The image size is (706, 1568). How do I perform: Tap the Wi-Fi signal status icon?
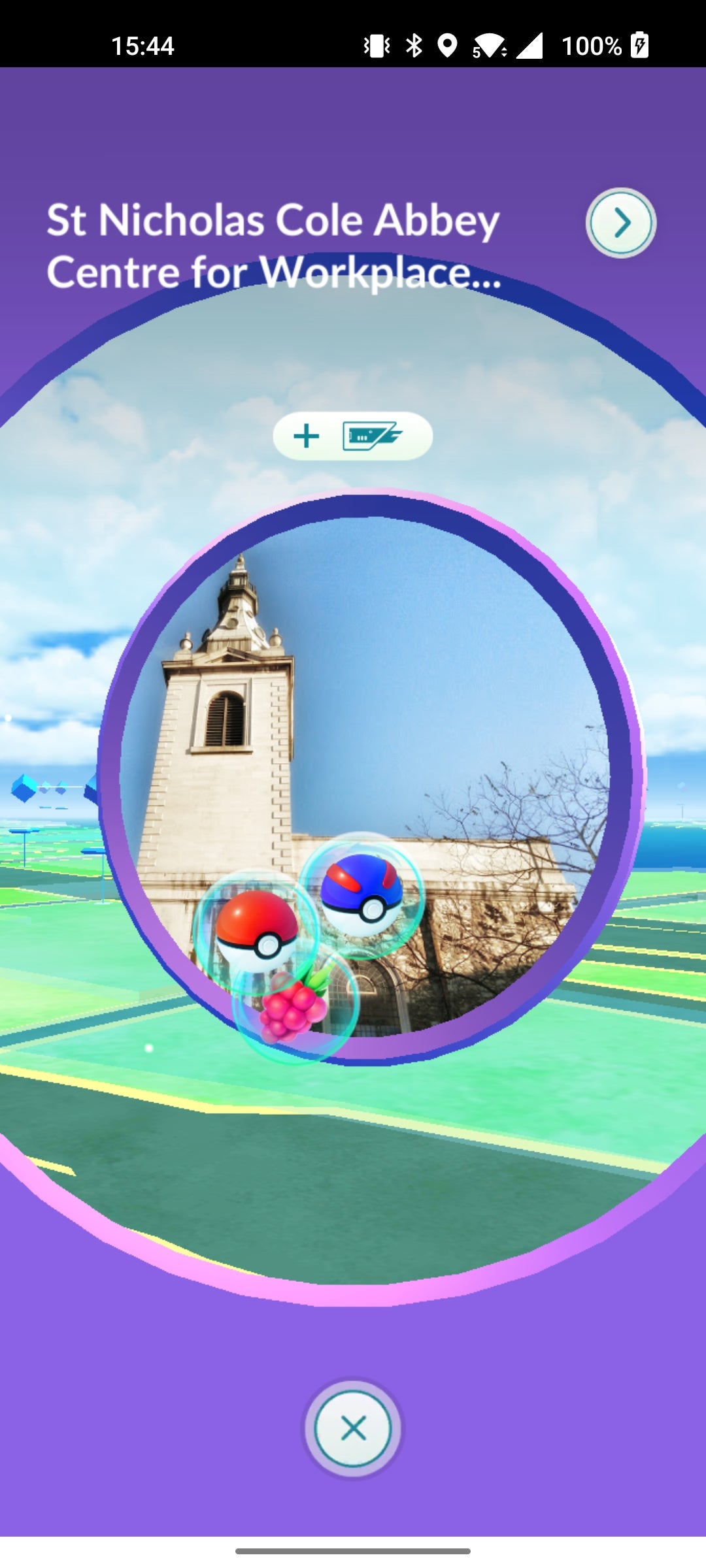[488, 46]
